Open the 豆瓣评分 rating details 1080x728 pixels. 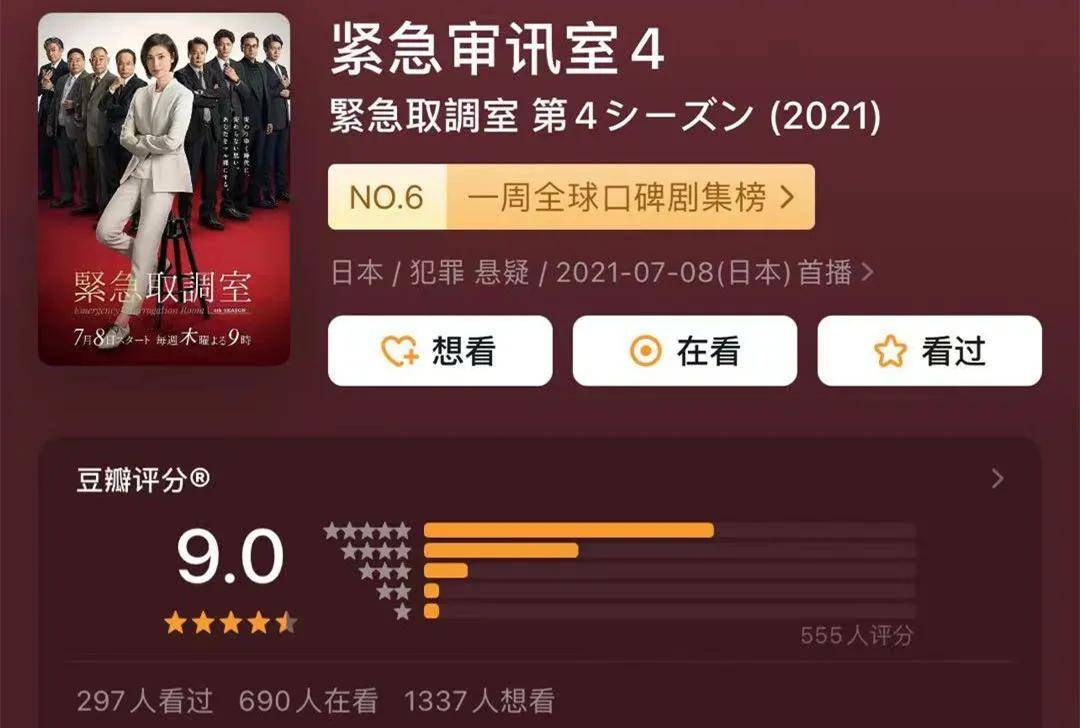[996, 479]
